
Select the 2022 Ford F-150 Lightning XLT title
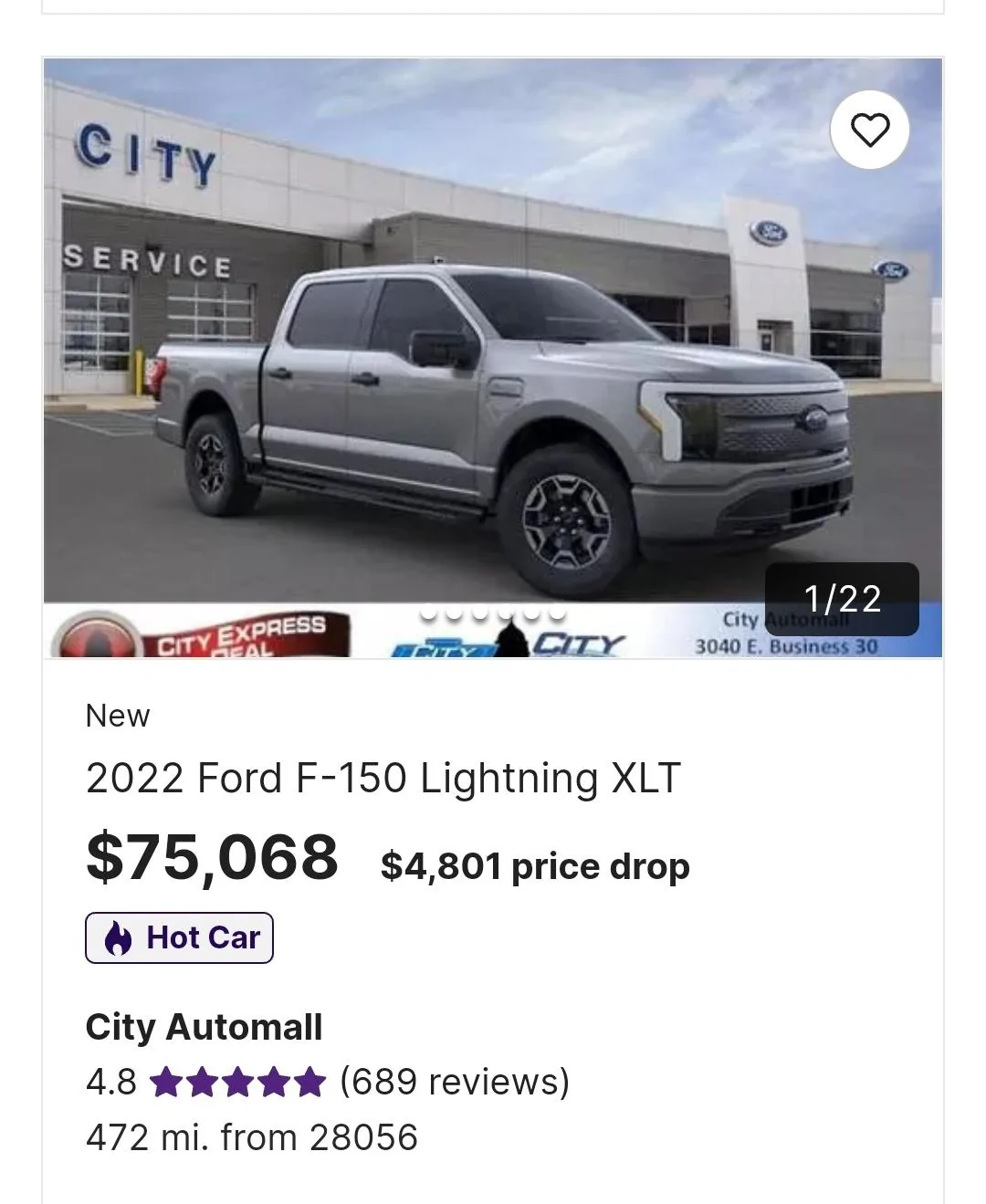click(381, 780)
